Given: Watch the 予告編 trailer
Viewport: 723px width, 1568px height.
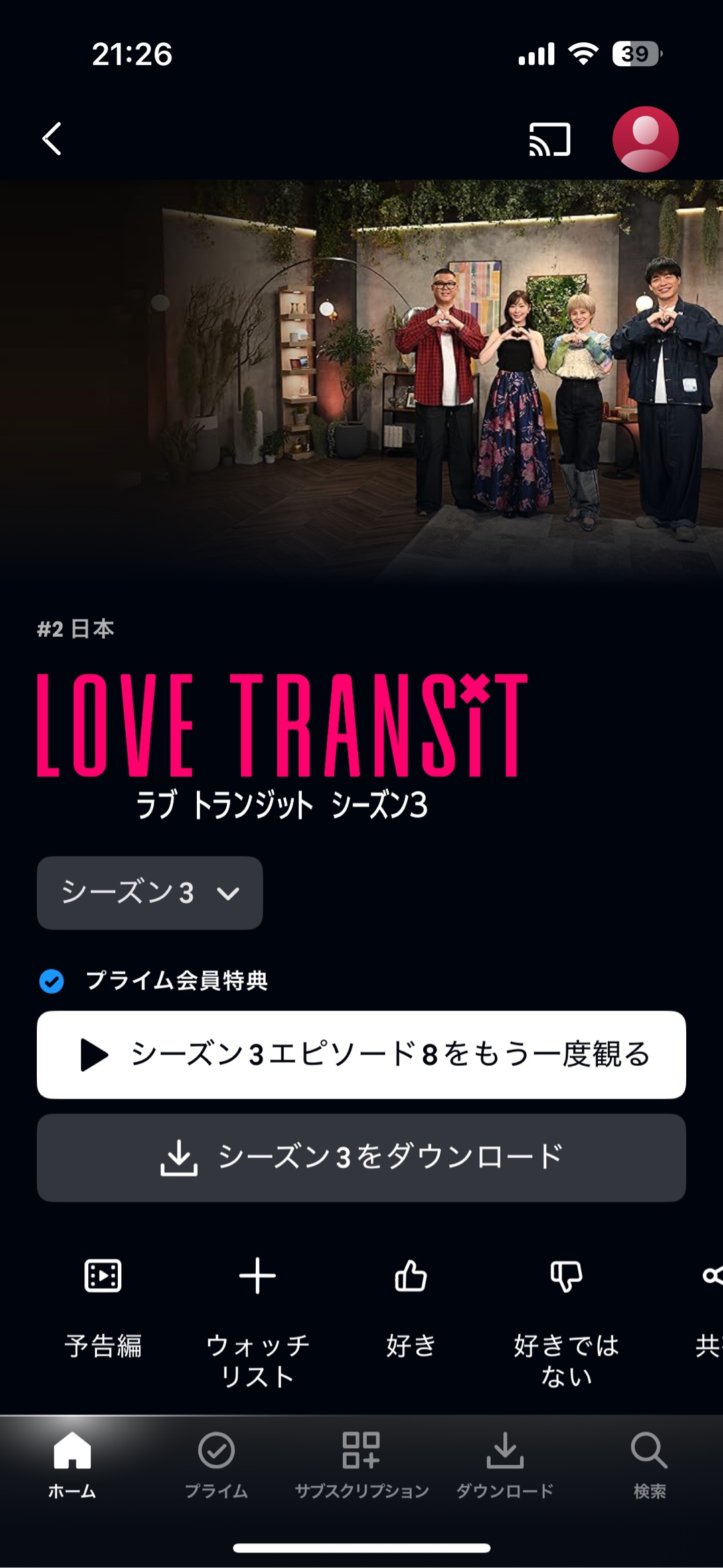Looking at the screenshot, I should (103, 1306).
